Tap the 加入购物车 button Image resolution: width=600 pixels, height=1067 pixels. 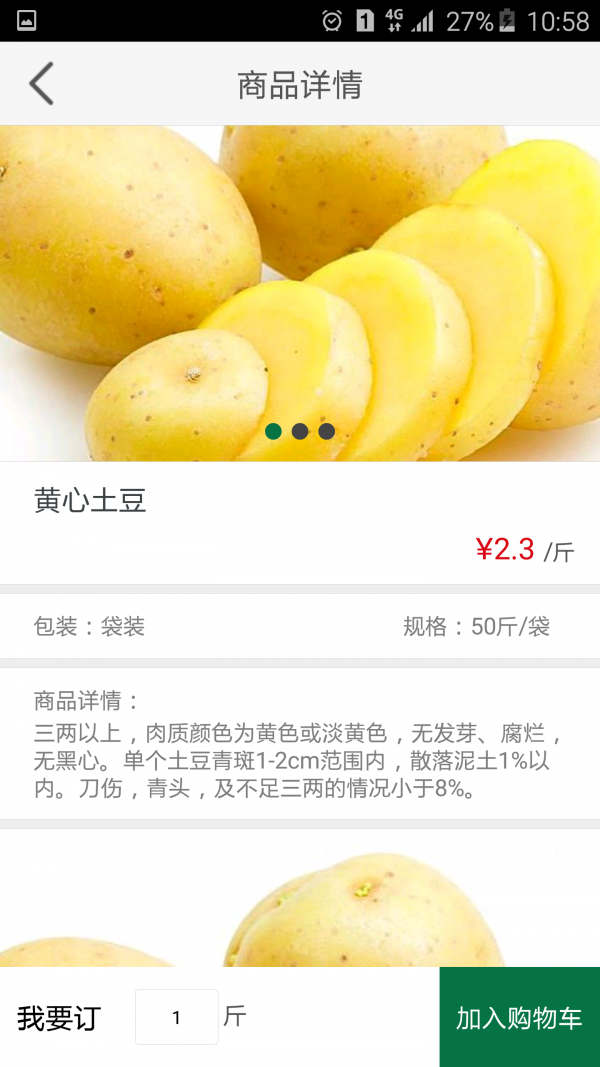pos(519,1017)
